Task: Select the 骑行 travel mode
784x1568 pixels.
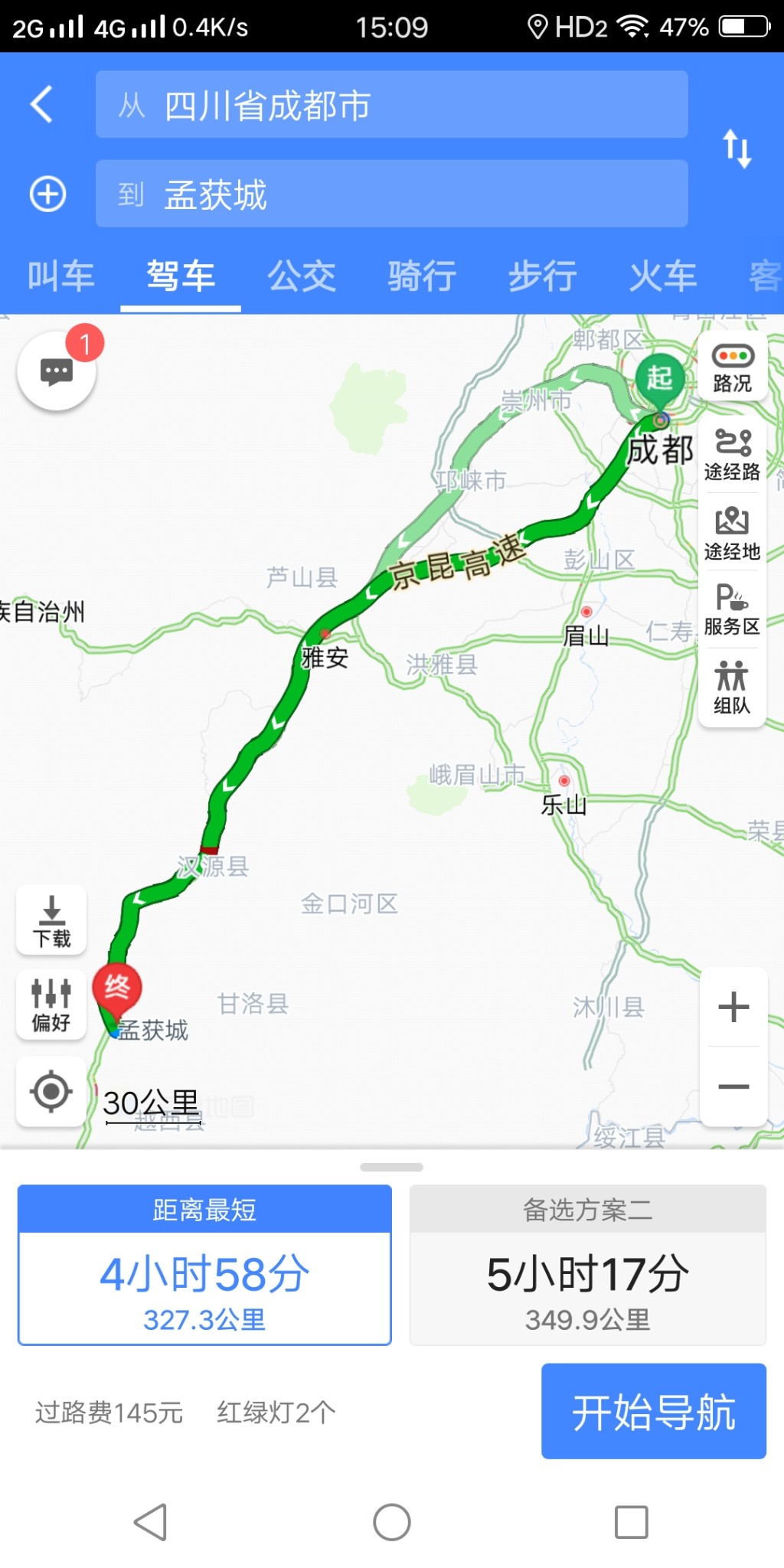Action: point(422,276)
